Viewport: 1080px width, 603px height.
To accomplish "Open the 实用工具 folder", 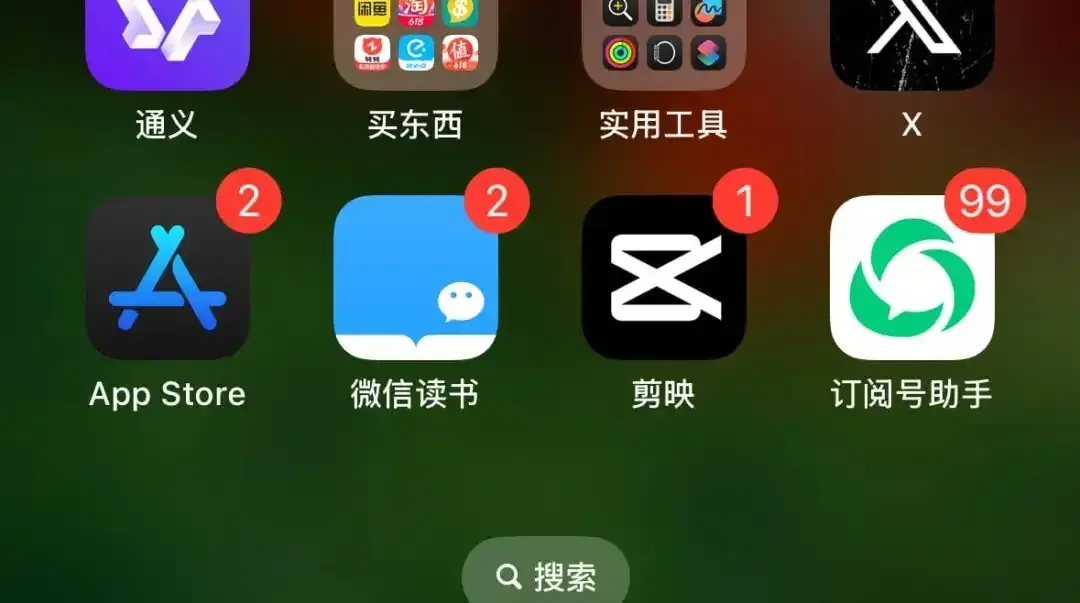I will click(x=663, y=45).
